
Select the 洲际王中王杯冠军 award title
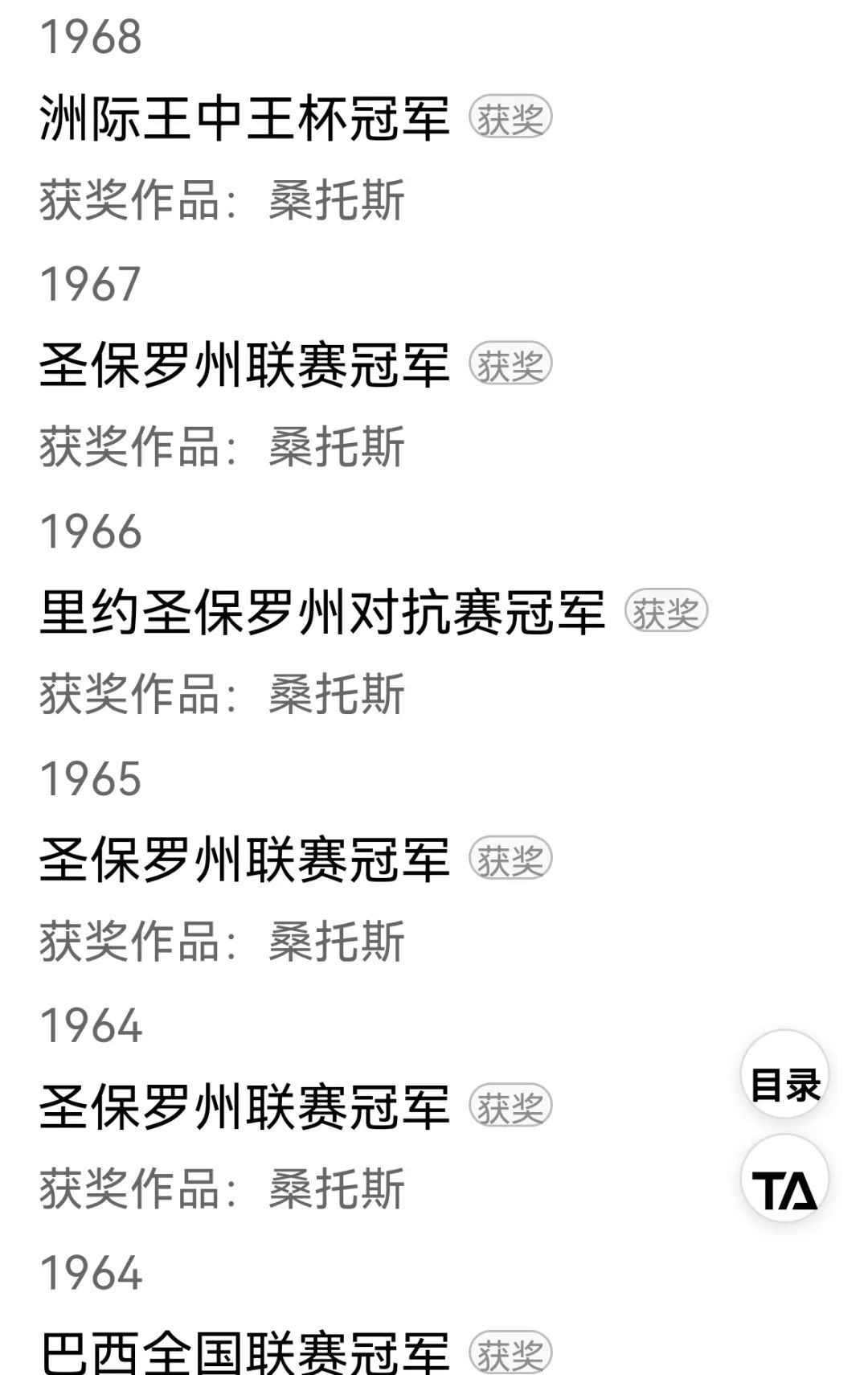pyautogui.click(x=241, y=119)
